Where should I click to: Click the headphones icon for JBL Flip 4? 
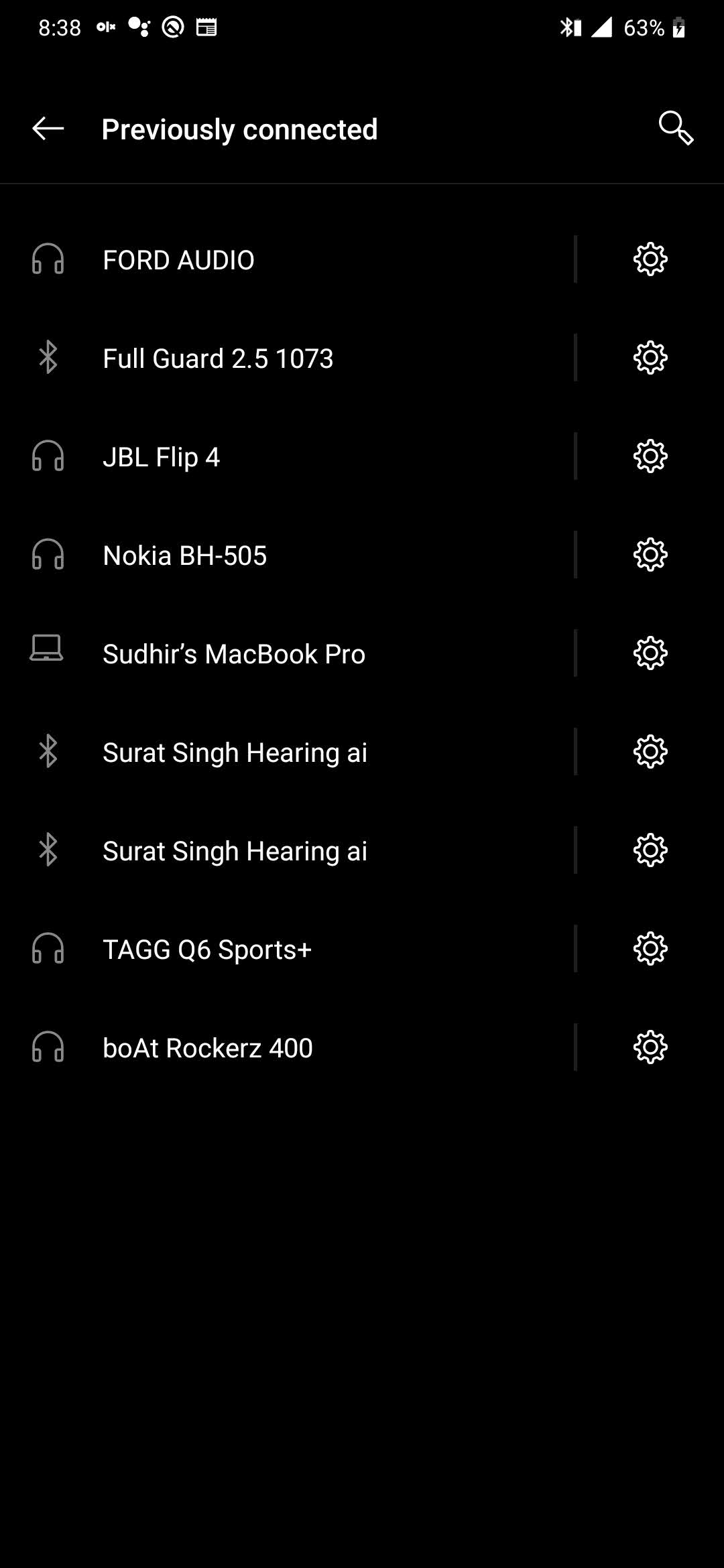pos(47,456)
